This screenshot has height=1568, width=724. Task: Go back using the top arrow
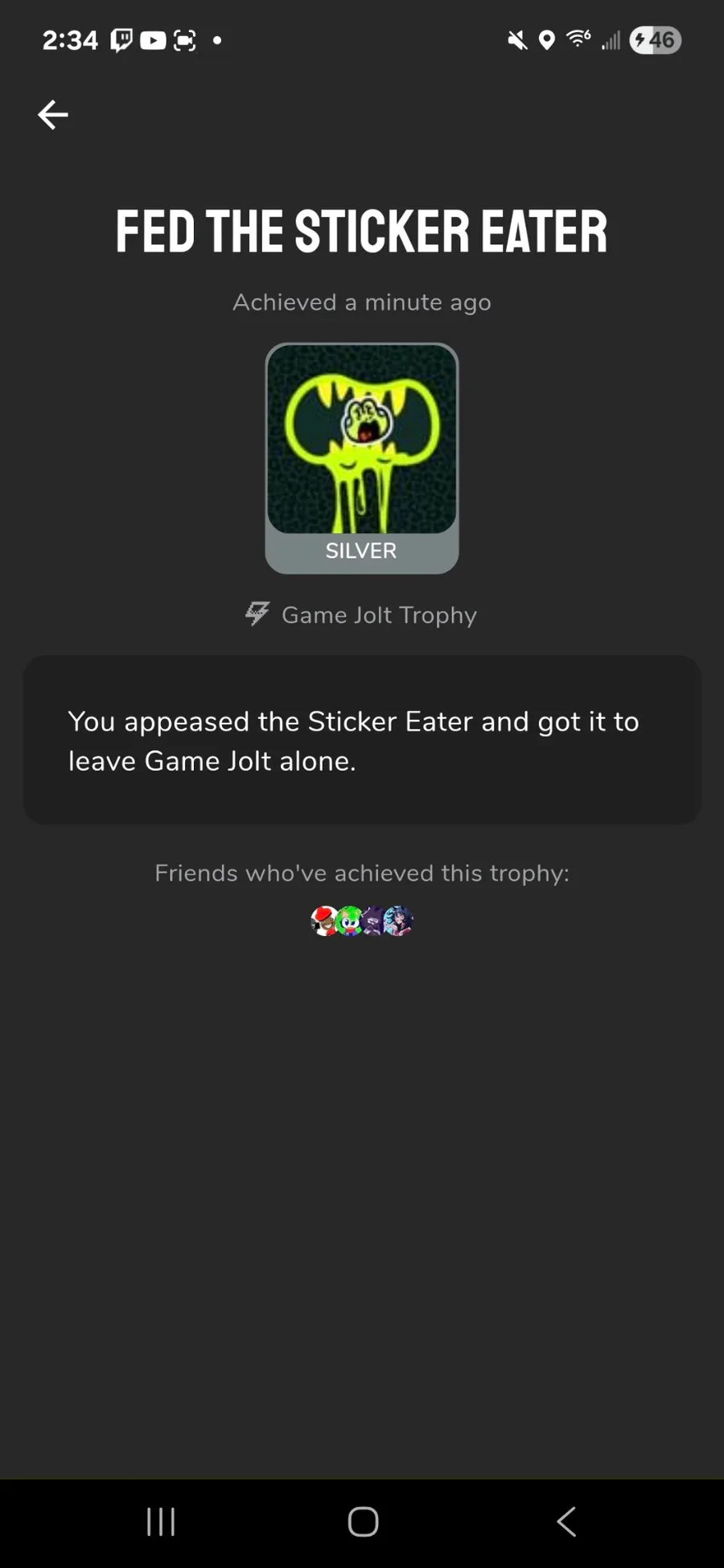53,115
